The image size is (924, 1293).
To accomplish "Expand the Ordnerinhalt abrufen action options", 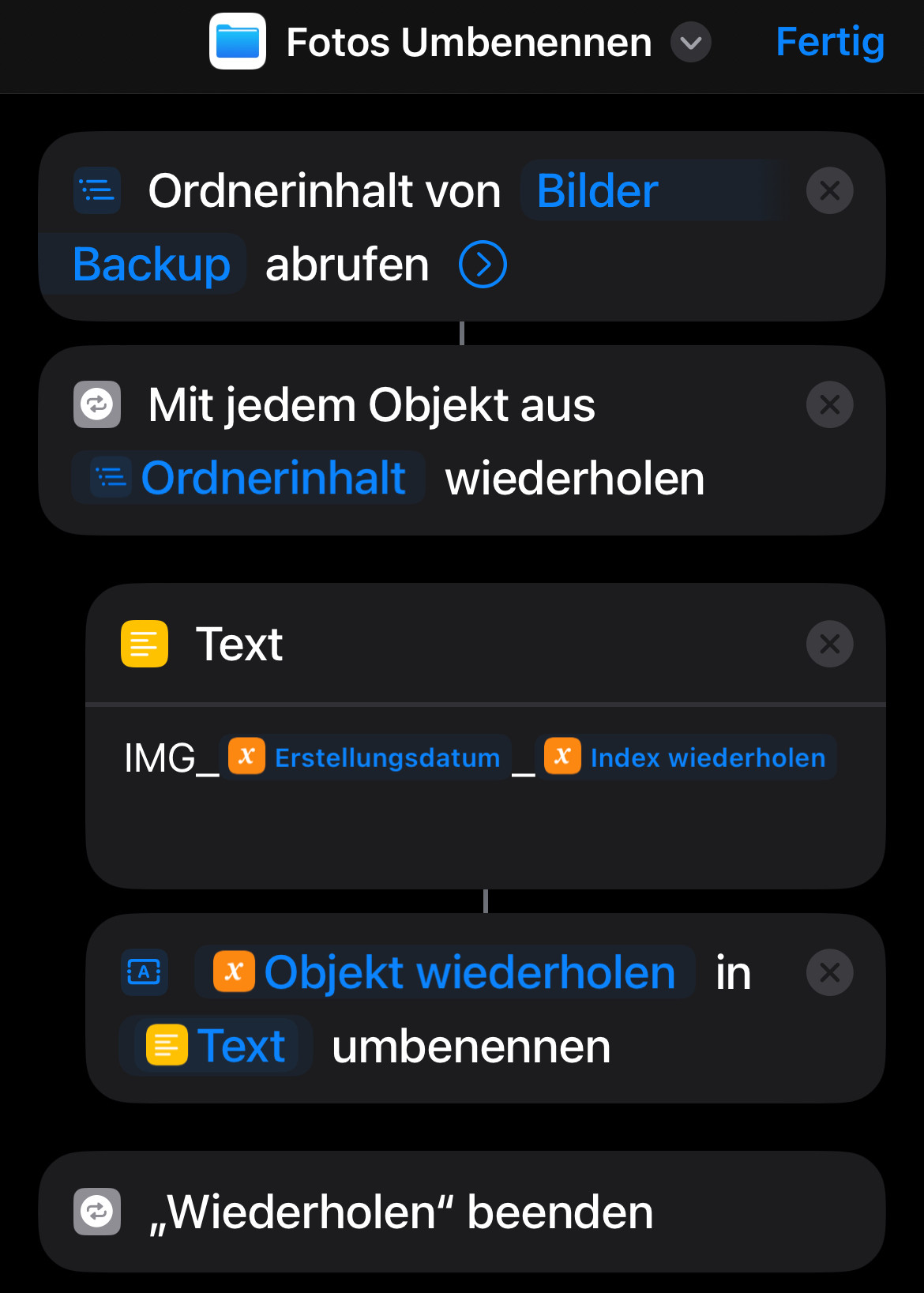I will click(x=483, y=265).
